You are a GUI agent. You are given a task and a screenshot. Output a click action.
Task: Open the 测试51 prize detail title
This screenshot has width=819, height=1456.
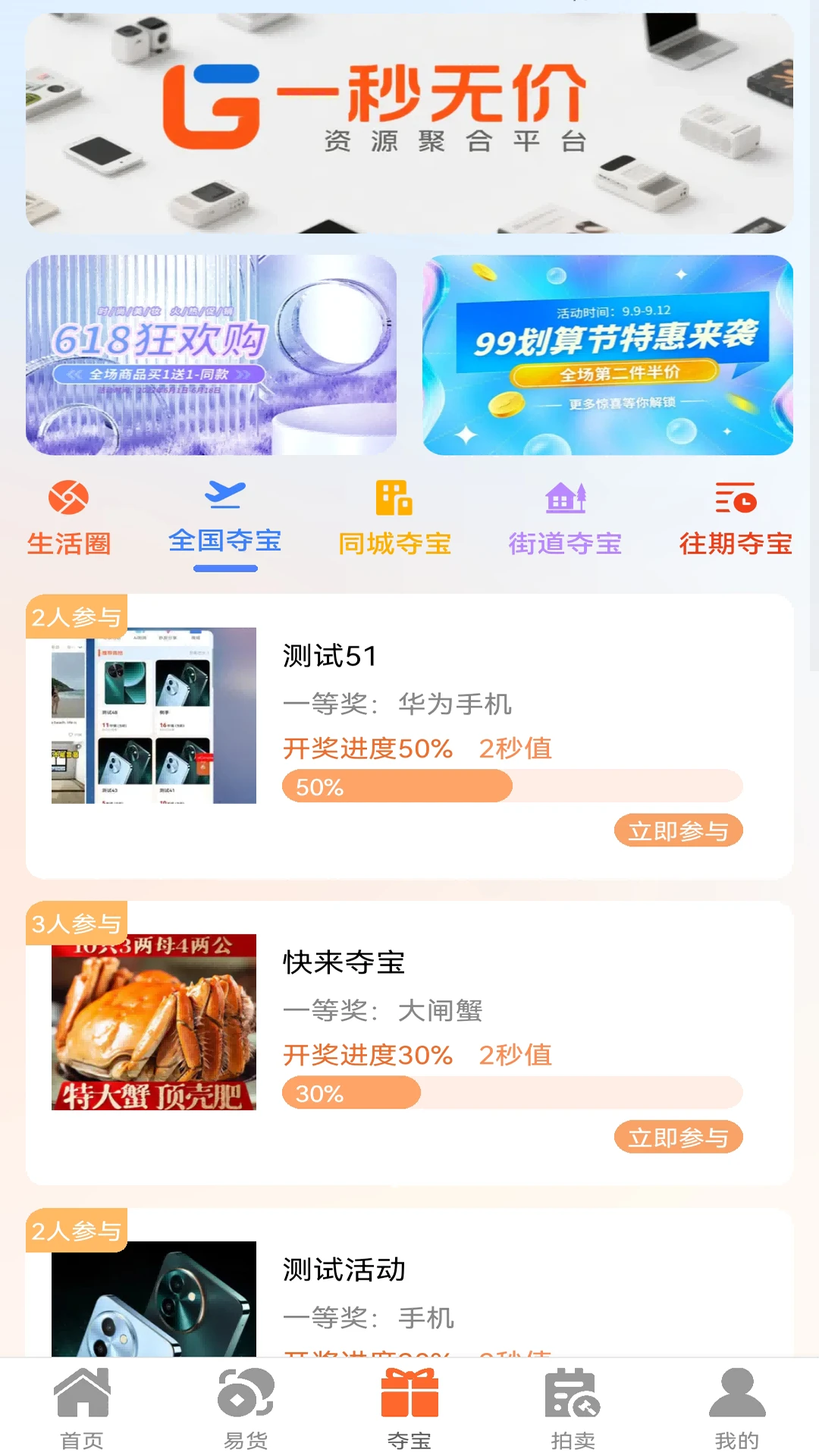pyautogui.click(x=328, y=654)
